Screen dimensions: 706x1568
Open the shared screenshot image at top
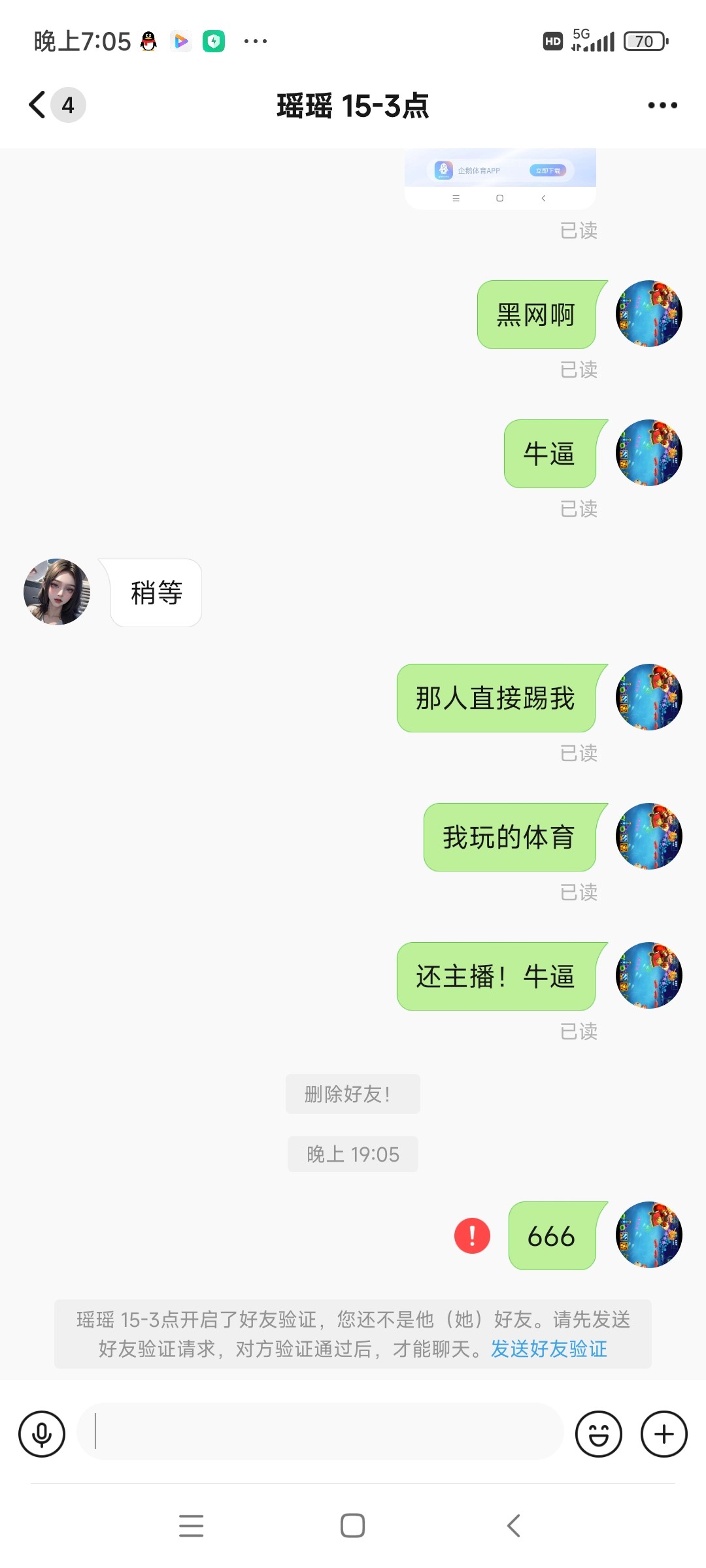(x=500, y=178)
